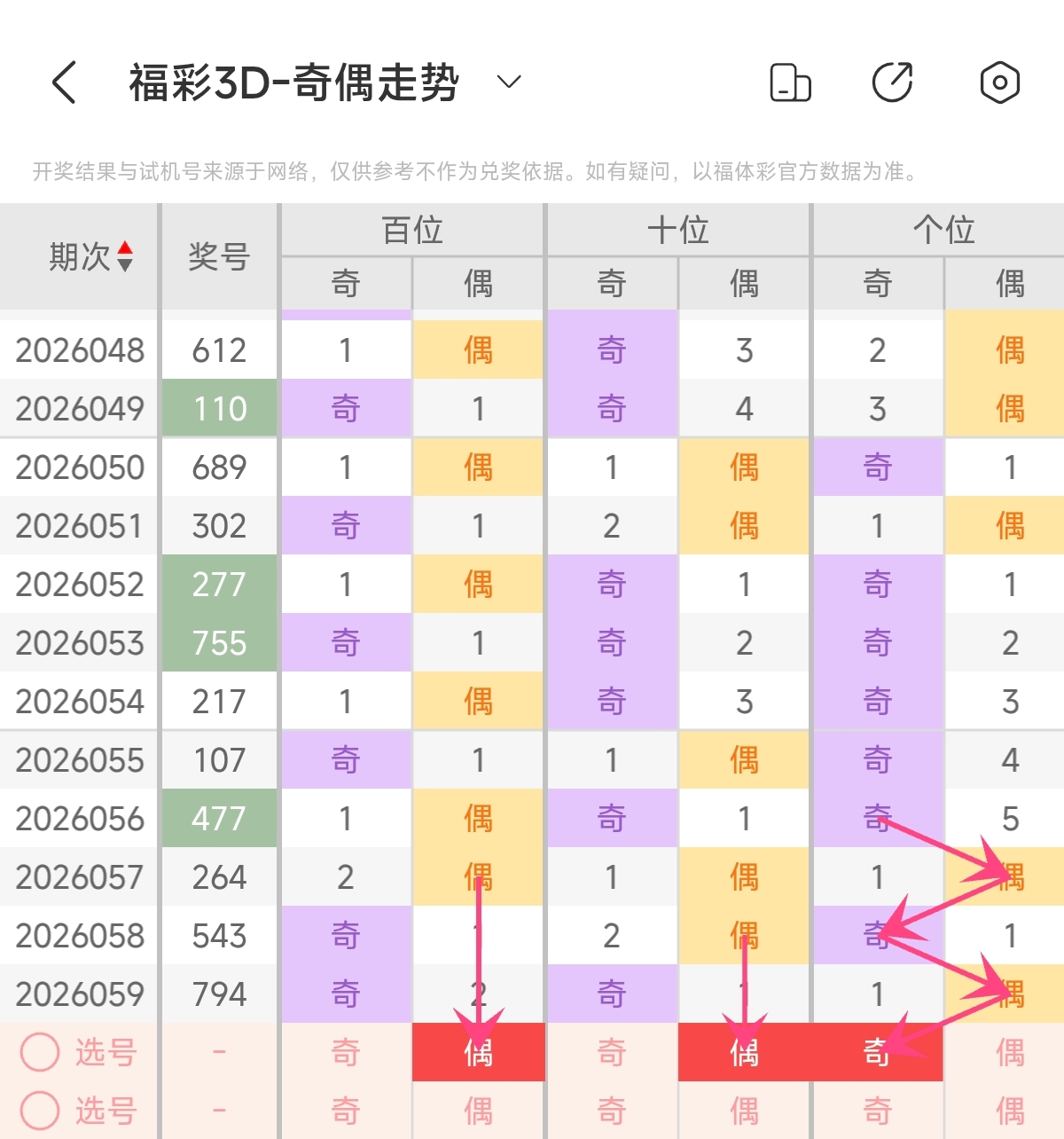This screenshot has width=1064, height=1139.
Task: Toggle the 期次 sort order arrows
Action: point(125,256)
